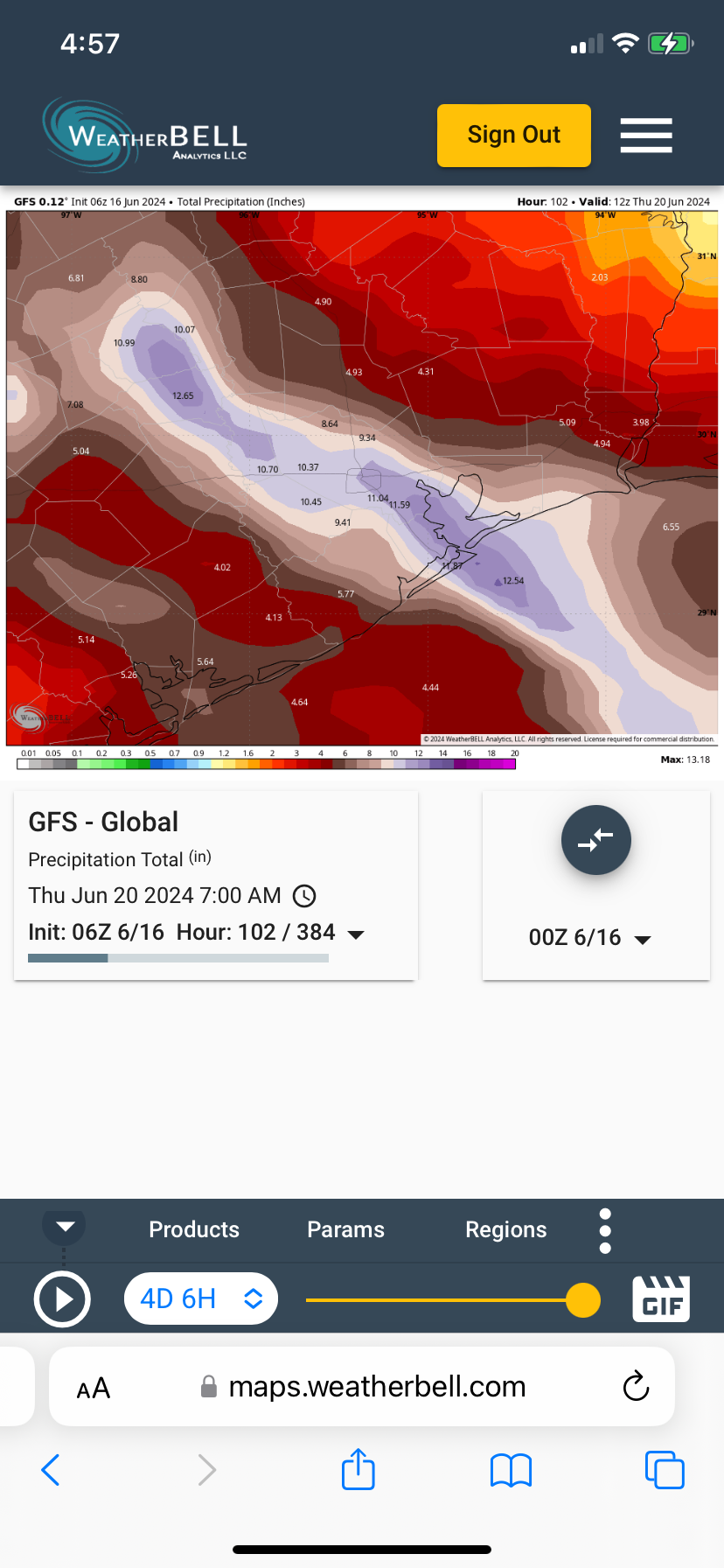724x1568 pixels.
Task: Change the 4D 6H time step
Action: click(x=201, y=1298)
